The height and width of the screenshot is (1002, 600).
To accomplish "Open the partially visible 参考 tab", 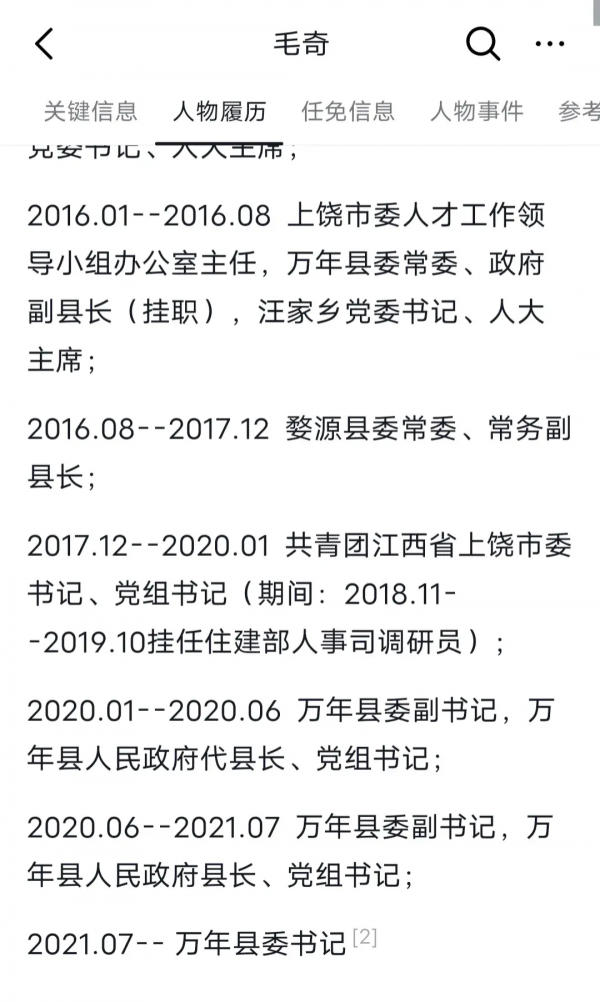I will click(x=580, y=111).
